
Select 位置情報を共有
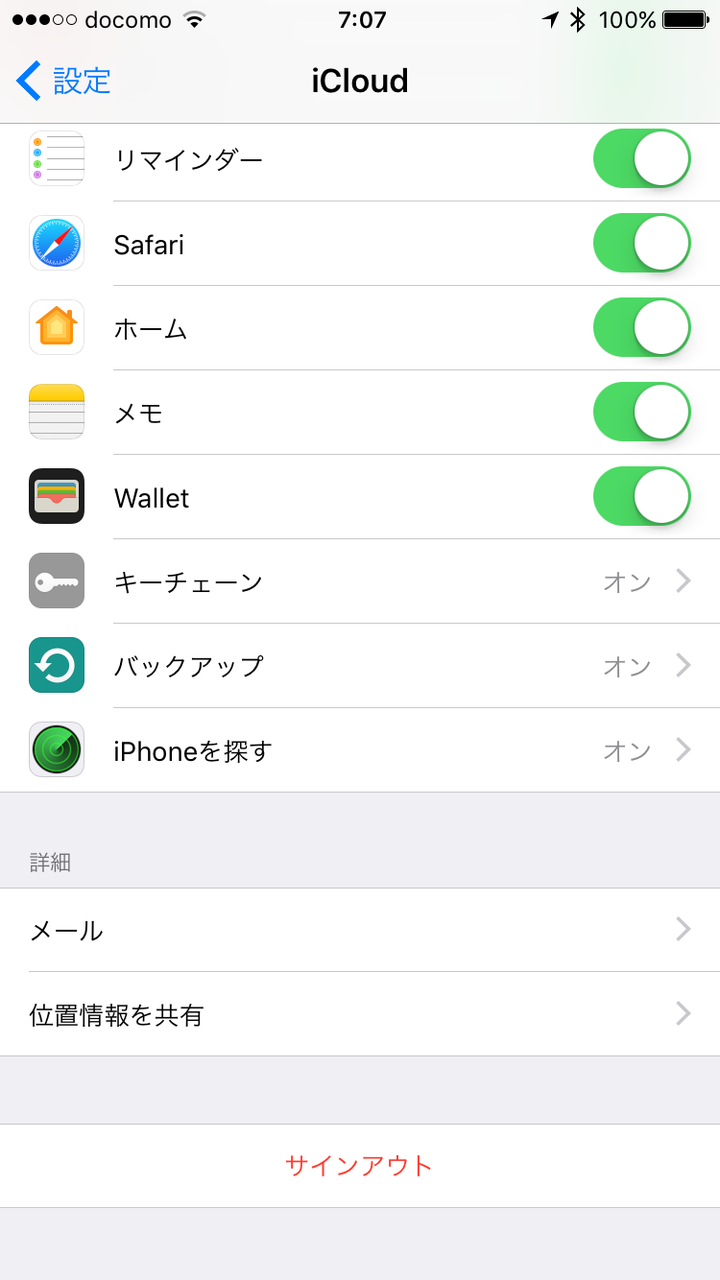(360, 1015)
